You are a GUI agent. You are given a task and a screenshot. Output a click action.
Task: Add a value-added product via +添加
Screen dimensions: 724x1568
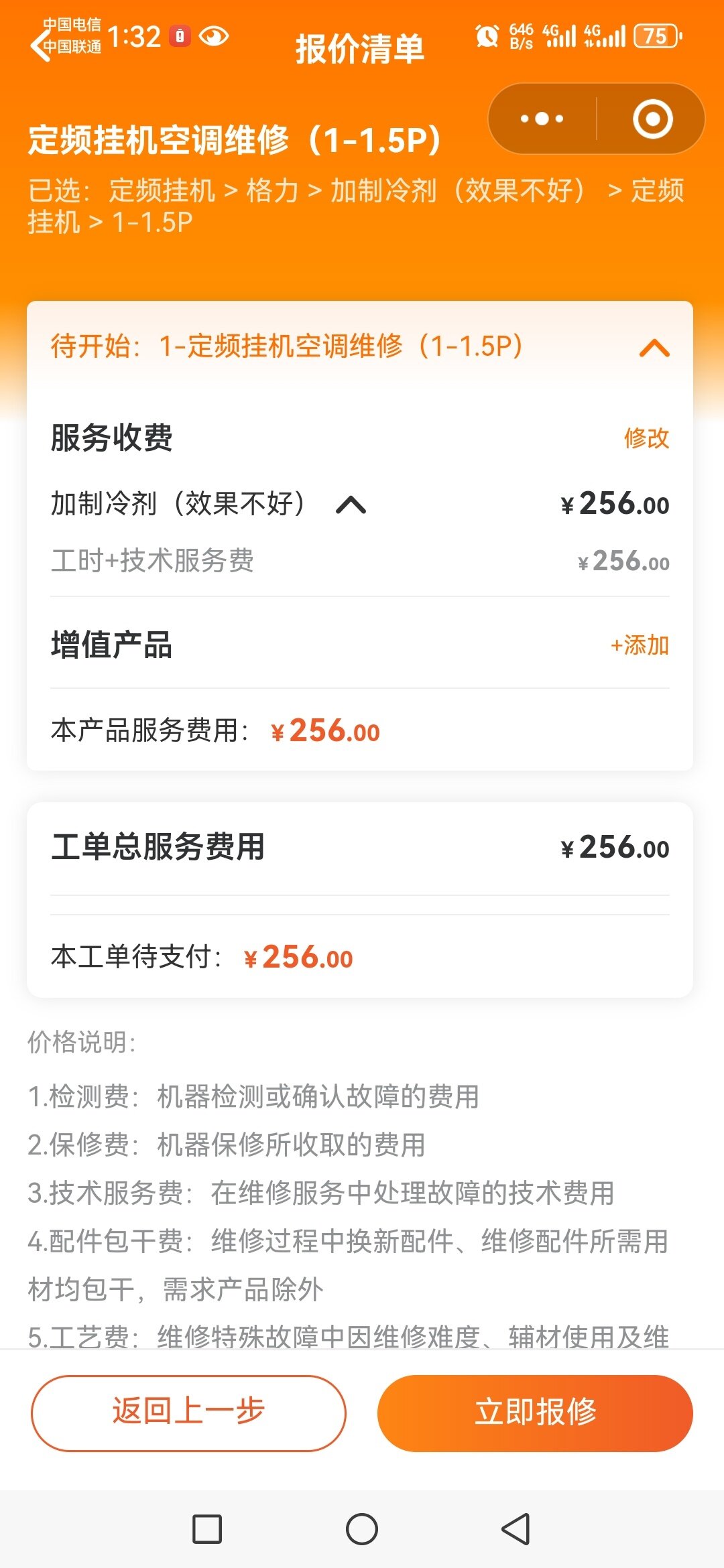[x=640, y=645]
